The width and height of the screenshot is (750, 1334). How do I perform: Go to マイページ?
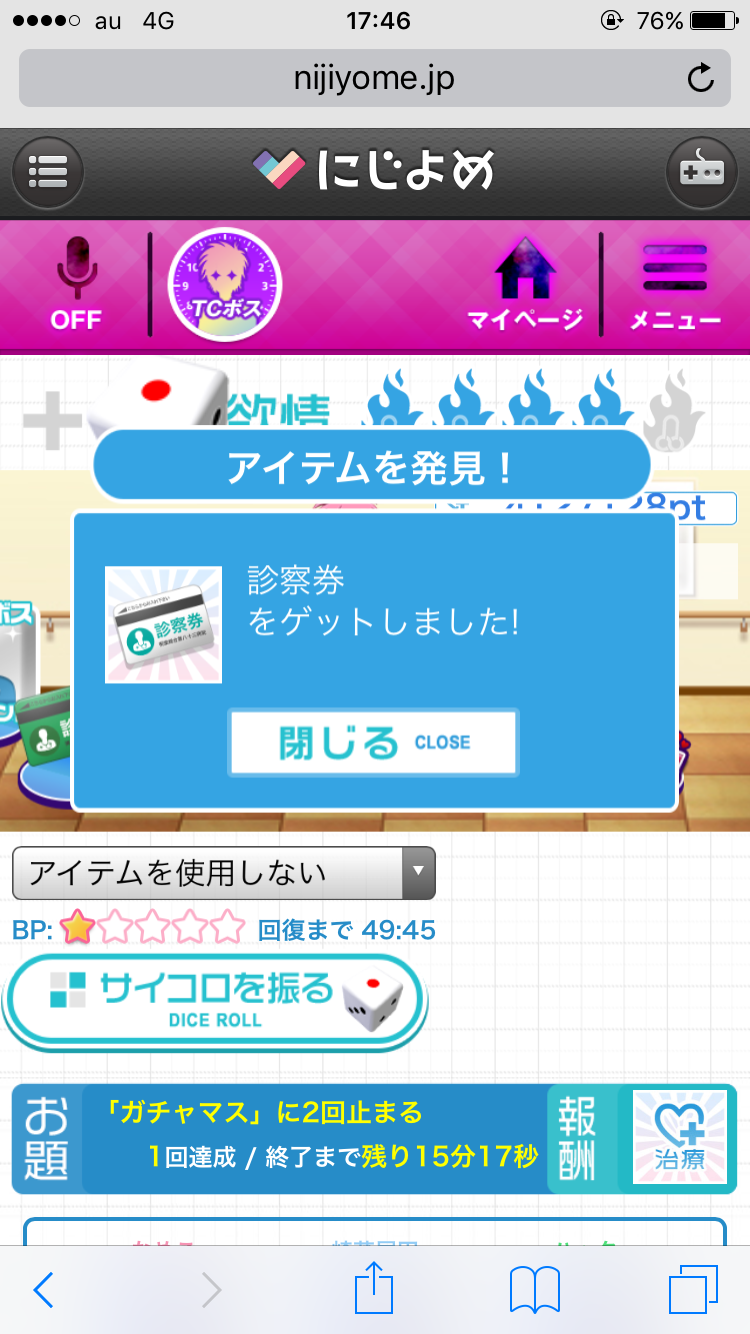coord(525,285)
